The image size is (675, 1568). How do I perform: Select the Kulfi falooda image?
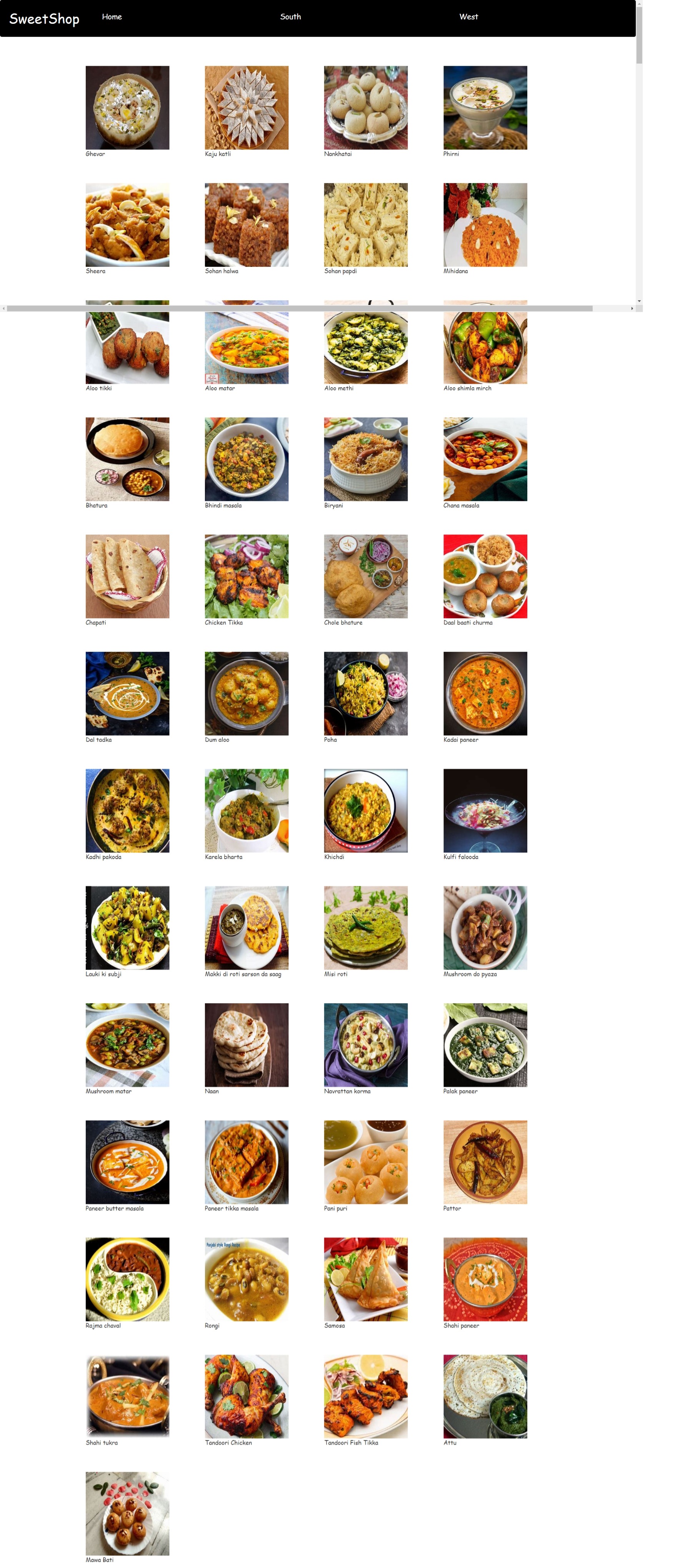coord(485,809)
